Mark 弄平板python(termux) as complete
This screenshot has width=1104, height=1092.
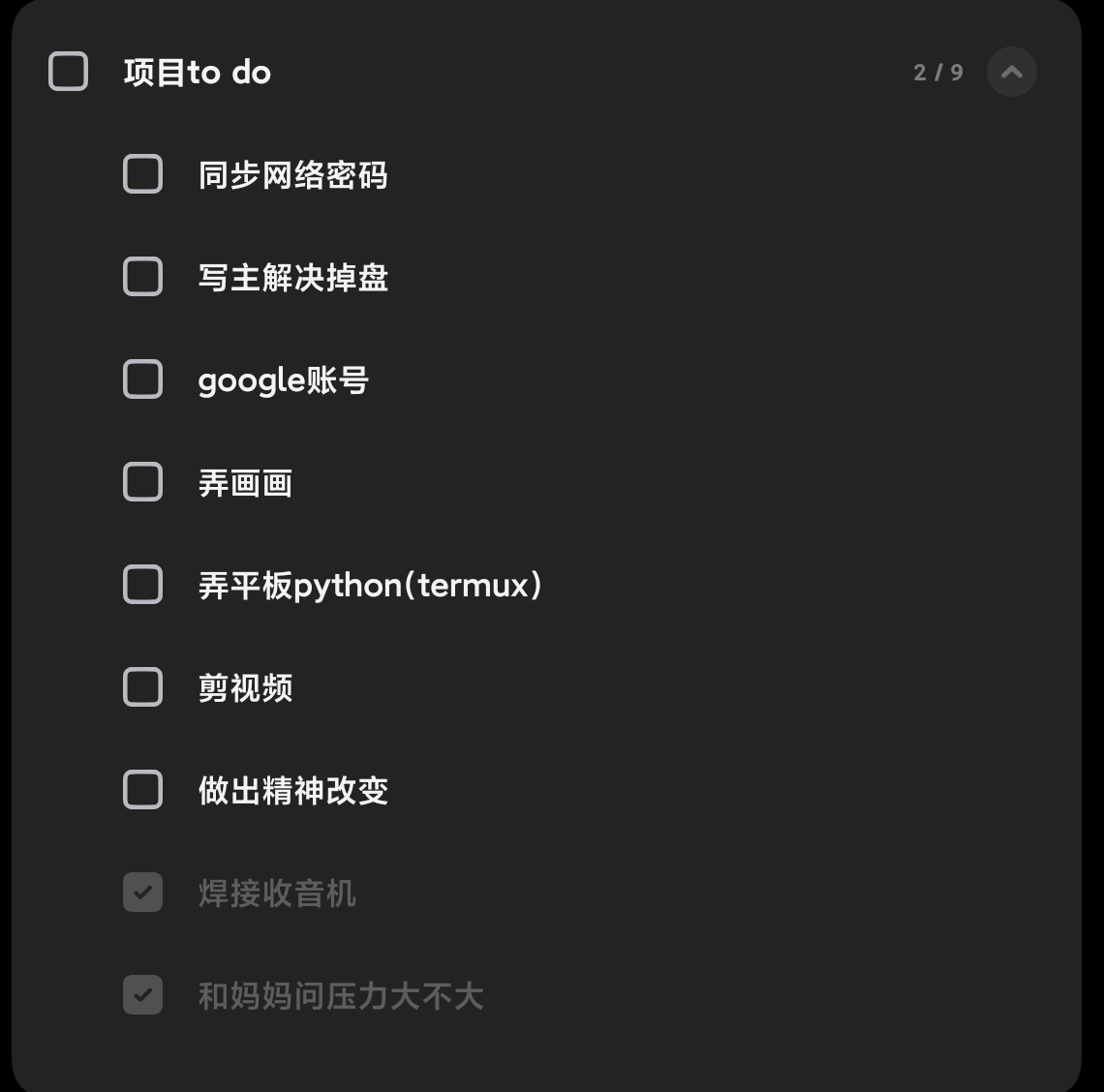142,585
